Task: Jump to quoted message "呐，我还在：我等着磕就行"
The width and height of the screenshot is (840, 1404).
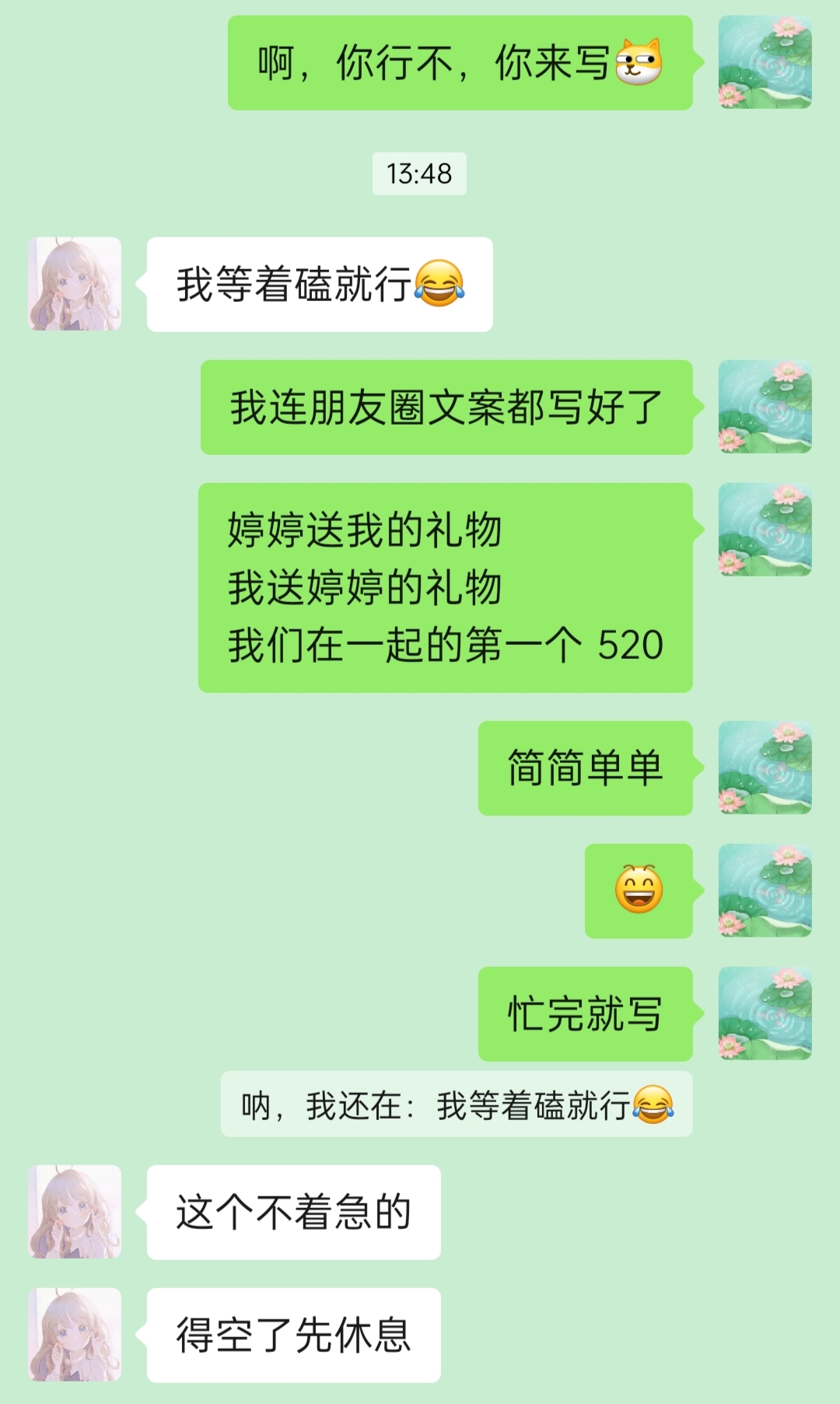Action: tap(457, 1105)
